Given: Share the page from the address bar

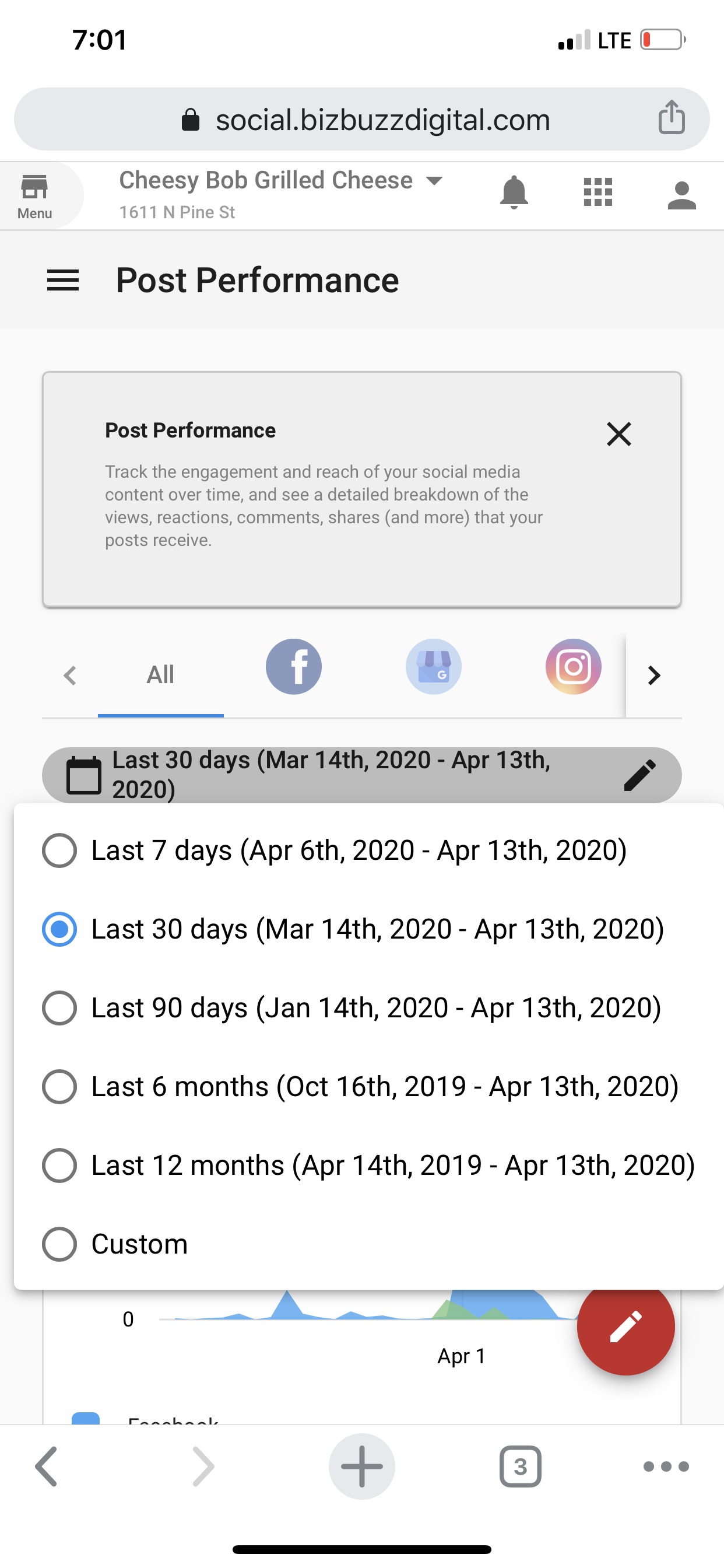Looking at the screenshot, I should [x=672, y=117].
